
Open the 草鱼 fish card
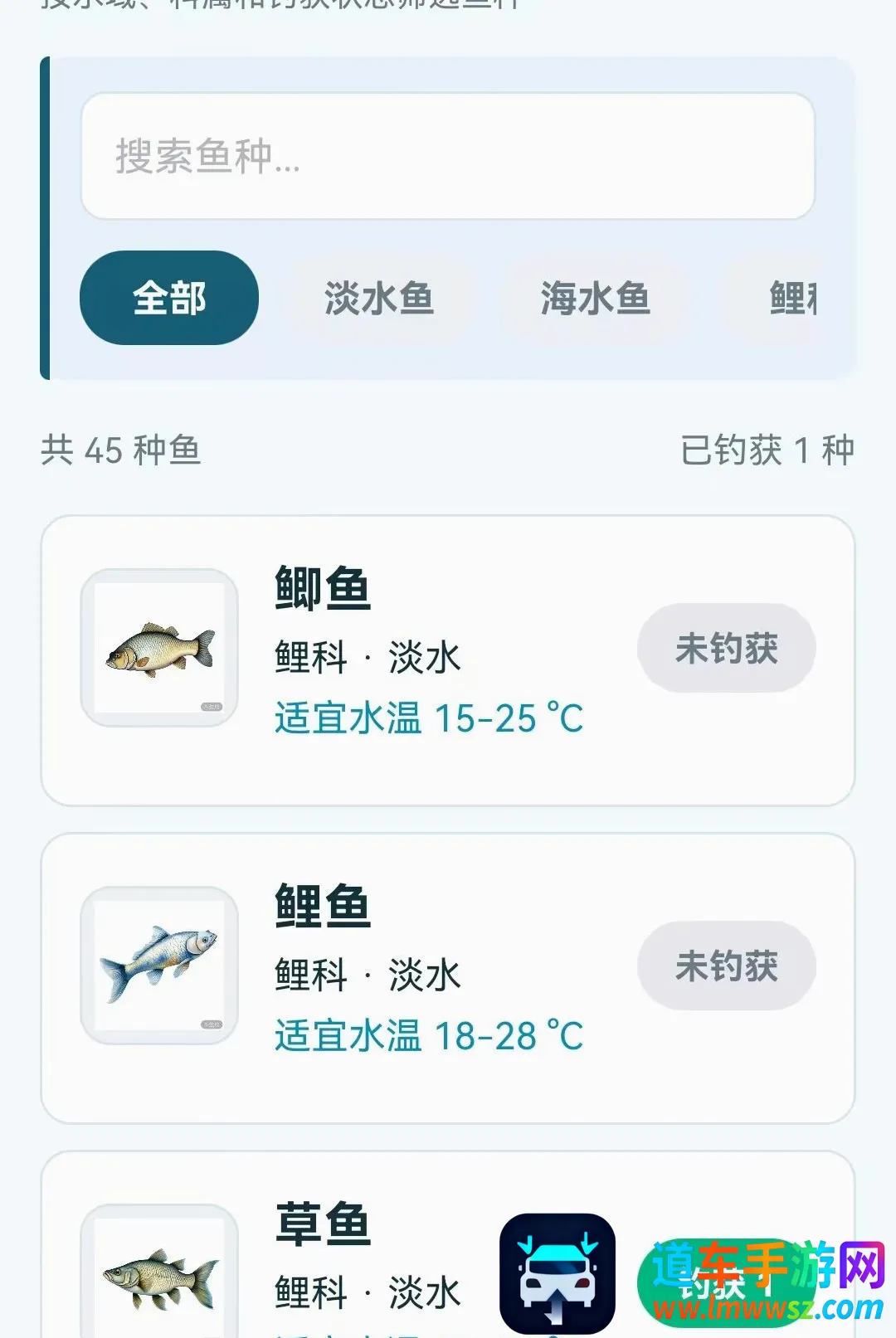[448, 1244]
